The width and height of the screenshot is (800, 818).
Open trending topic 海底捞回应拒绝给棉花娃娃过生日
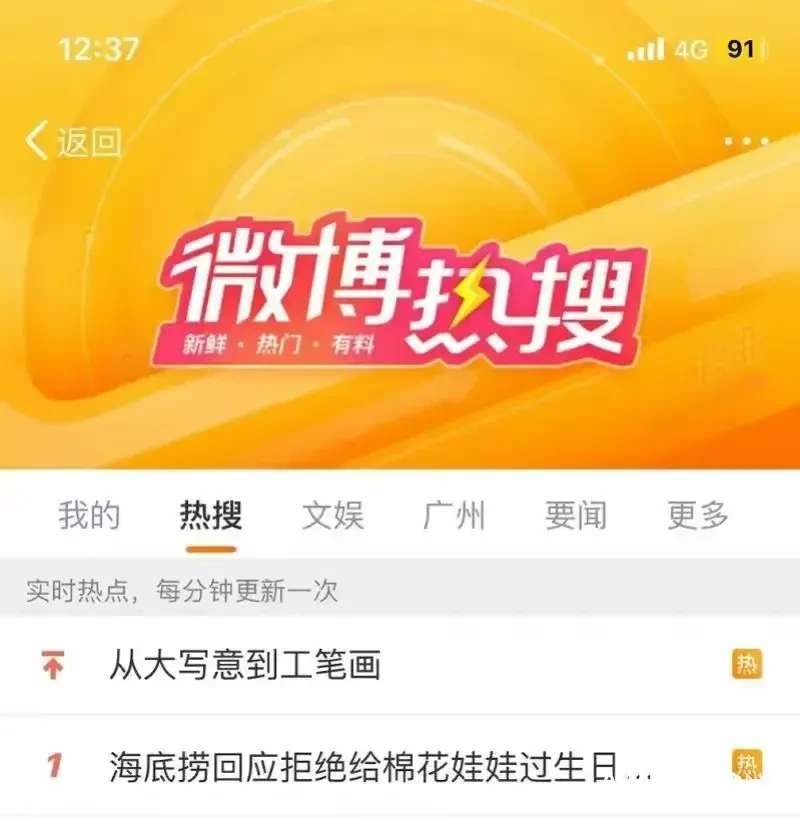[380, 768]
